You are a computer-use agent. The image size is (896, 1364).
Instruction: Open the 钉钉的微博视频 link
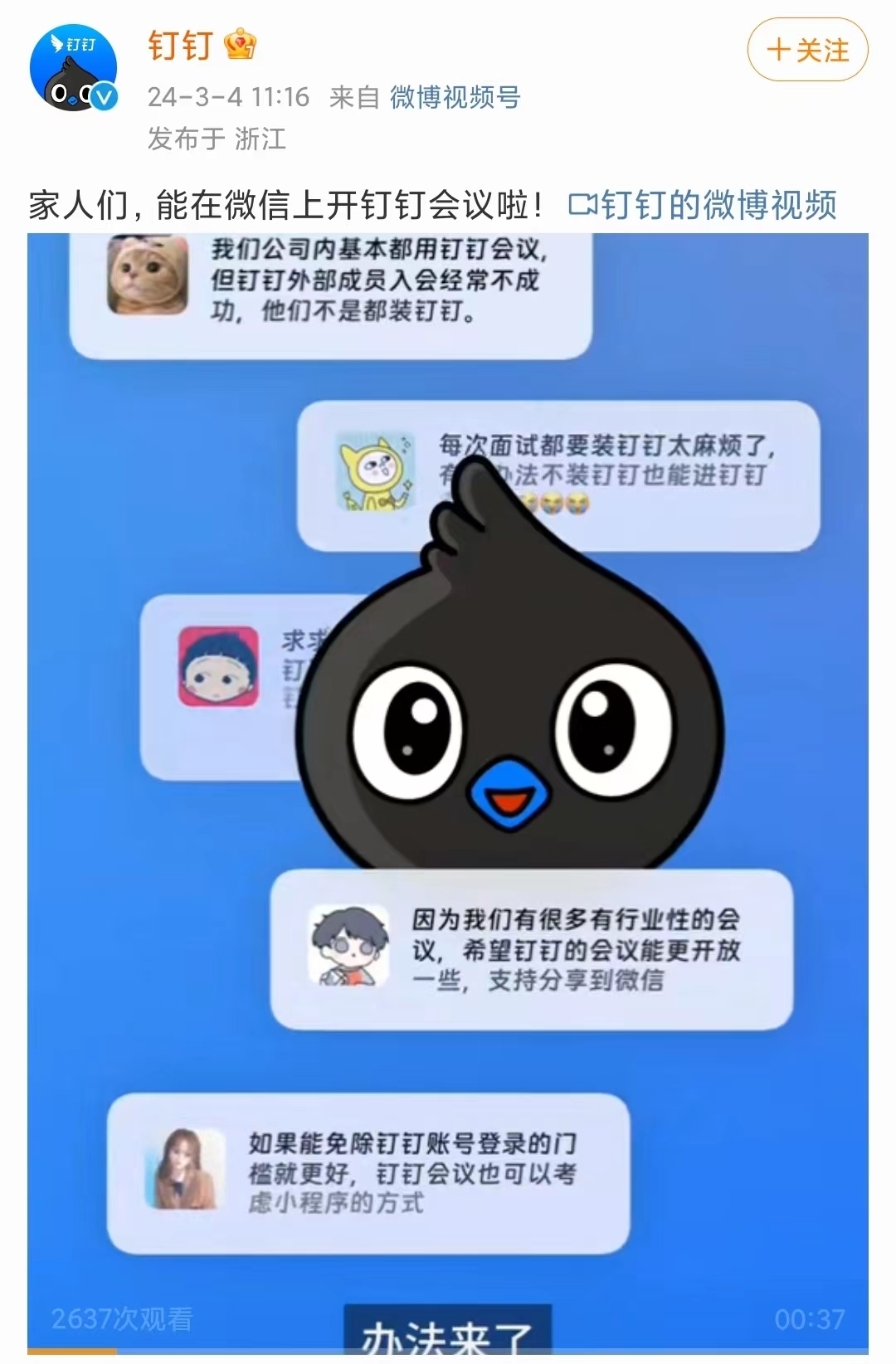pyautogui.click(x=703, y=205)
